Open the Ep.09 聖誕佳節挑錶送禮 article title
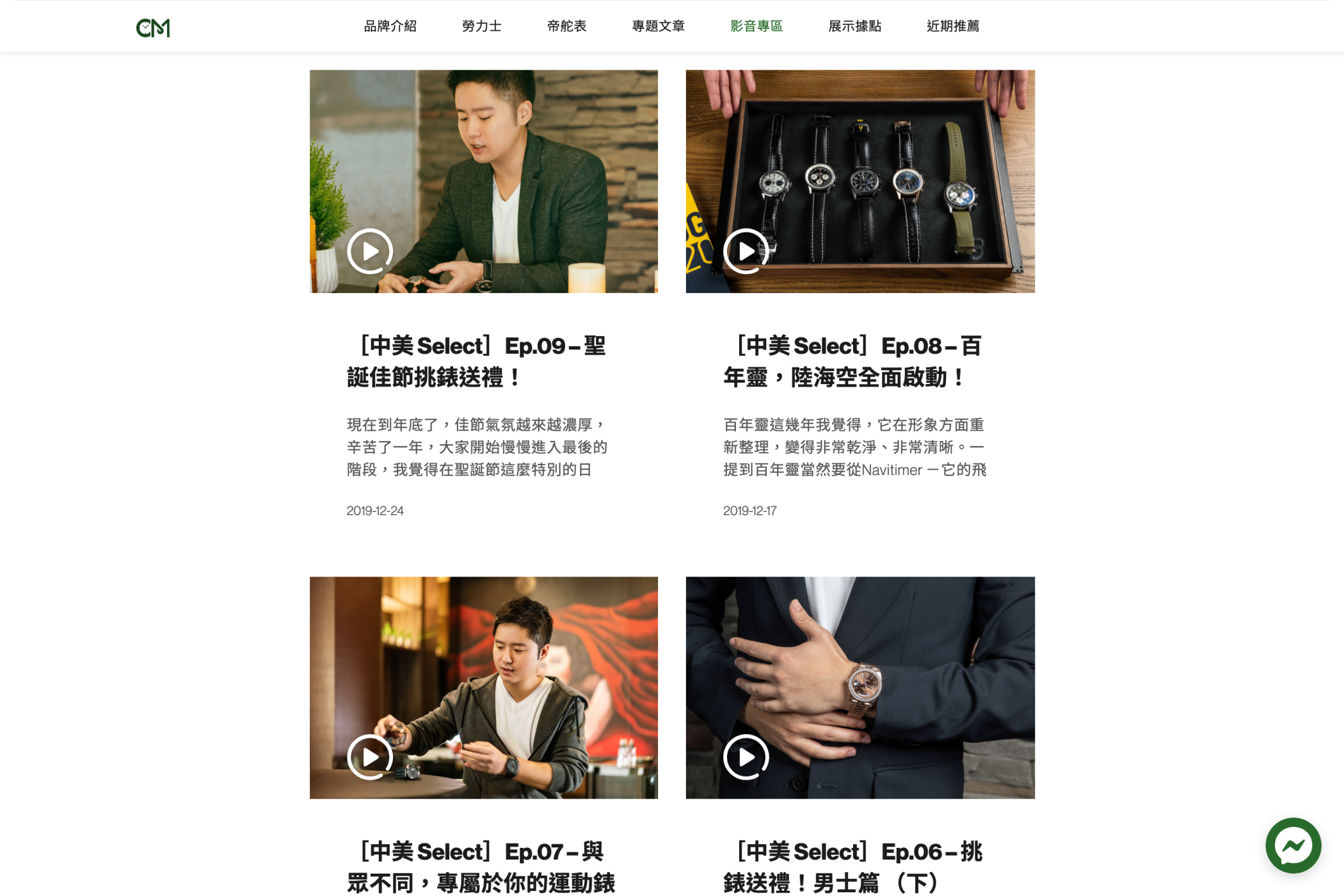 coord(476,362)
